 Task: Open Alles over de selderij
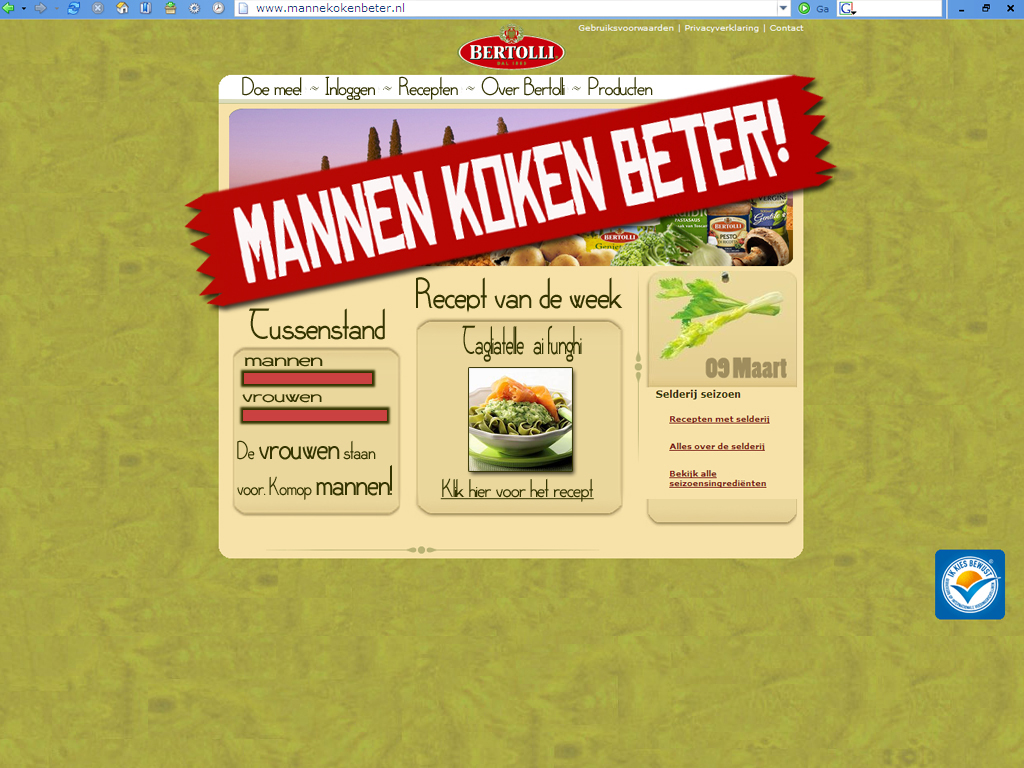[x=716, y=447]
